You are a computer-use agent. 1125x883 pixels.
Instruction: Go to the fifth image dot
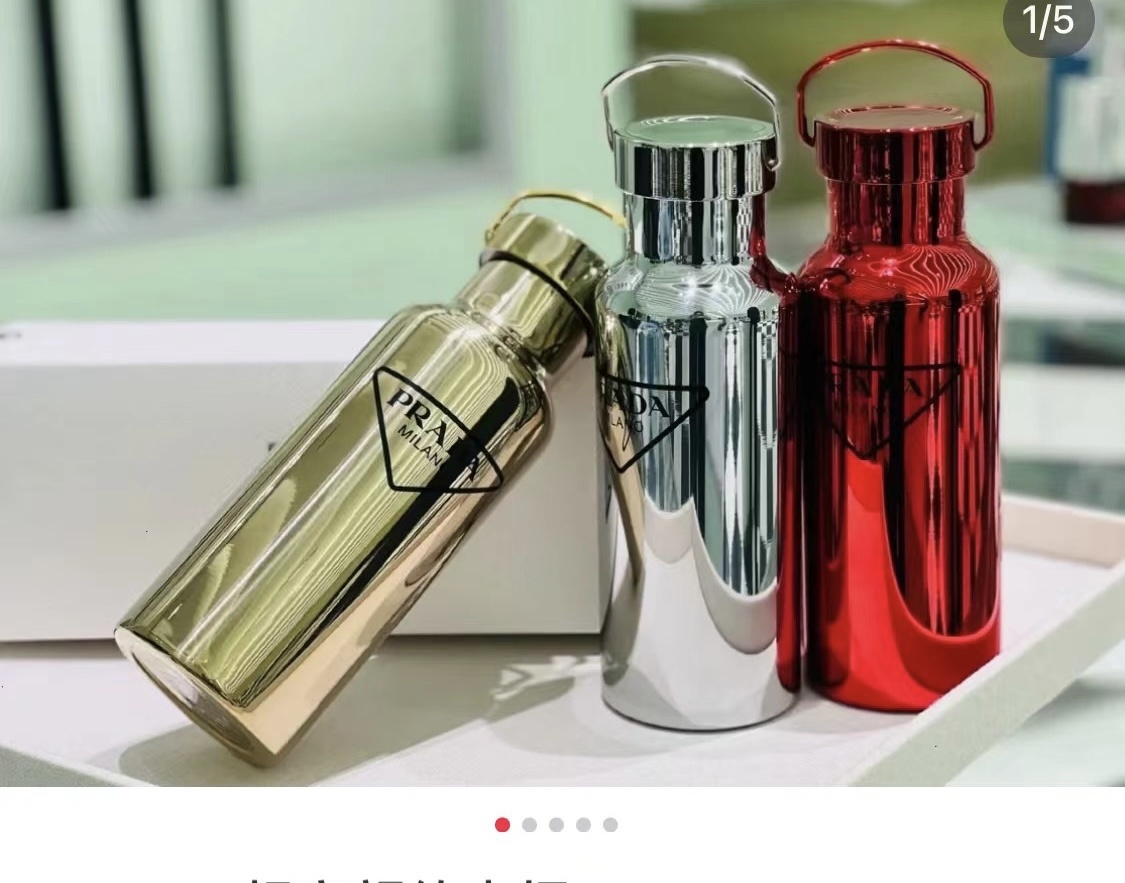coord(610,825)
